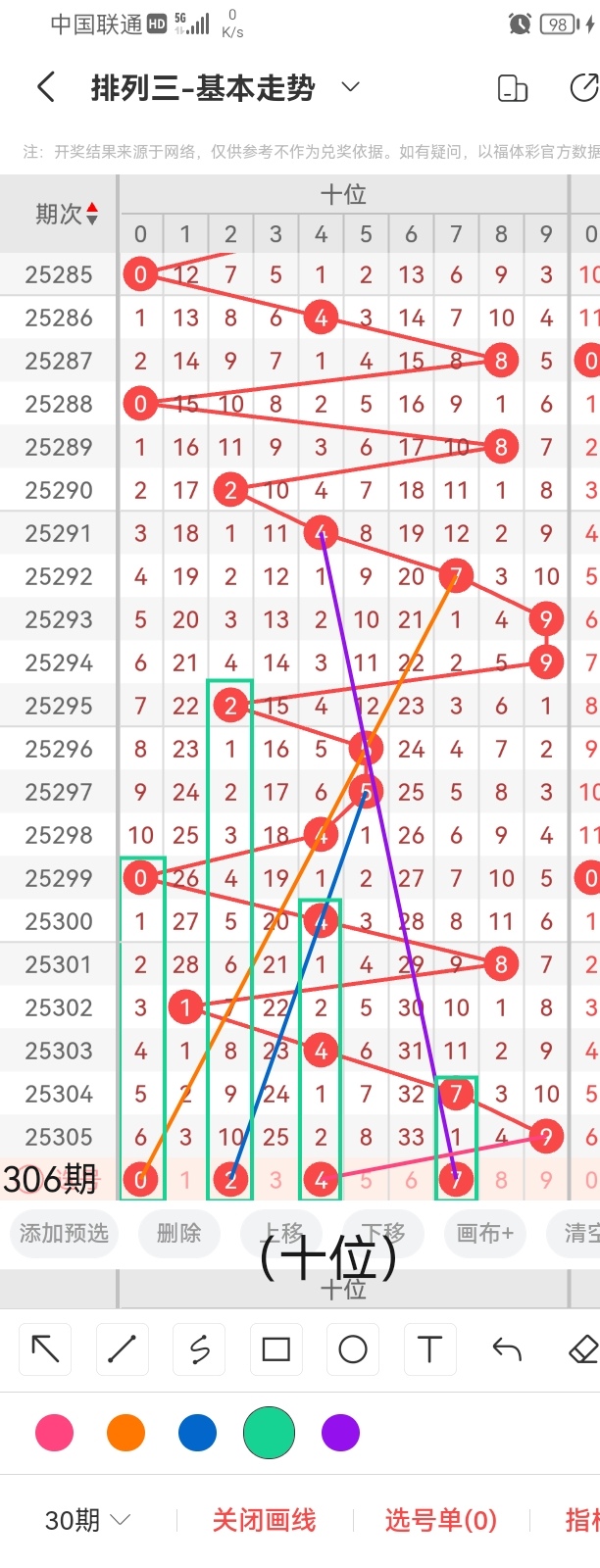
Task: Choose the orange color swatch
Action: 125,1433
